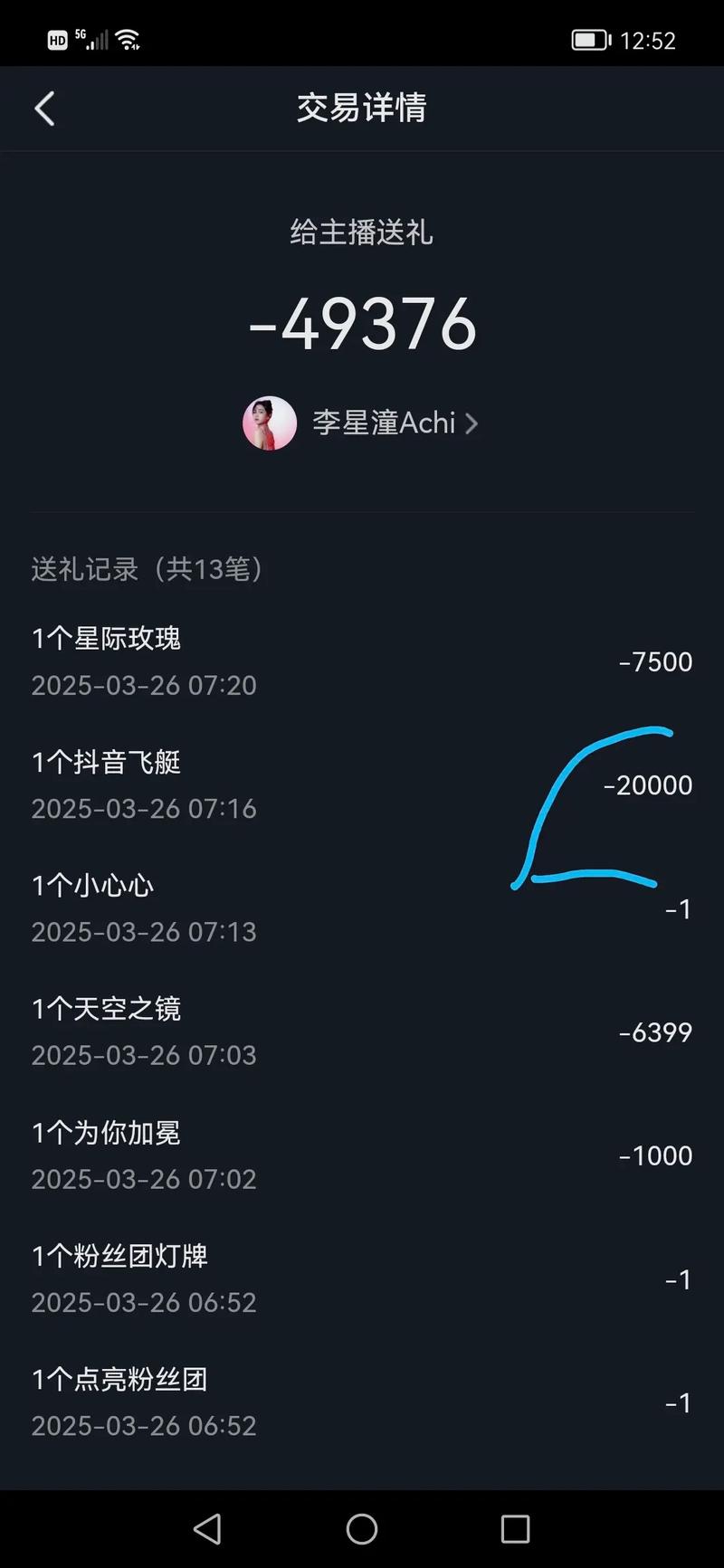Open 李星潼Achi's profile link
The width and height of the screenshot is (724, 1568).
pos(384,423)
